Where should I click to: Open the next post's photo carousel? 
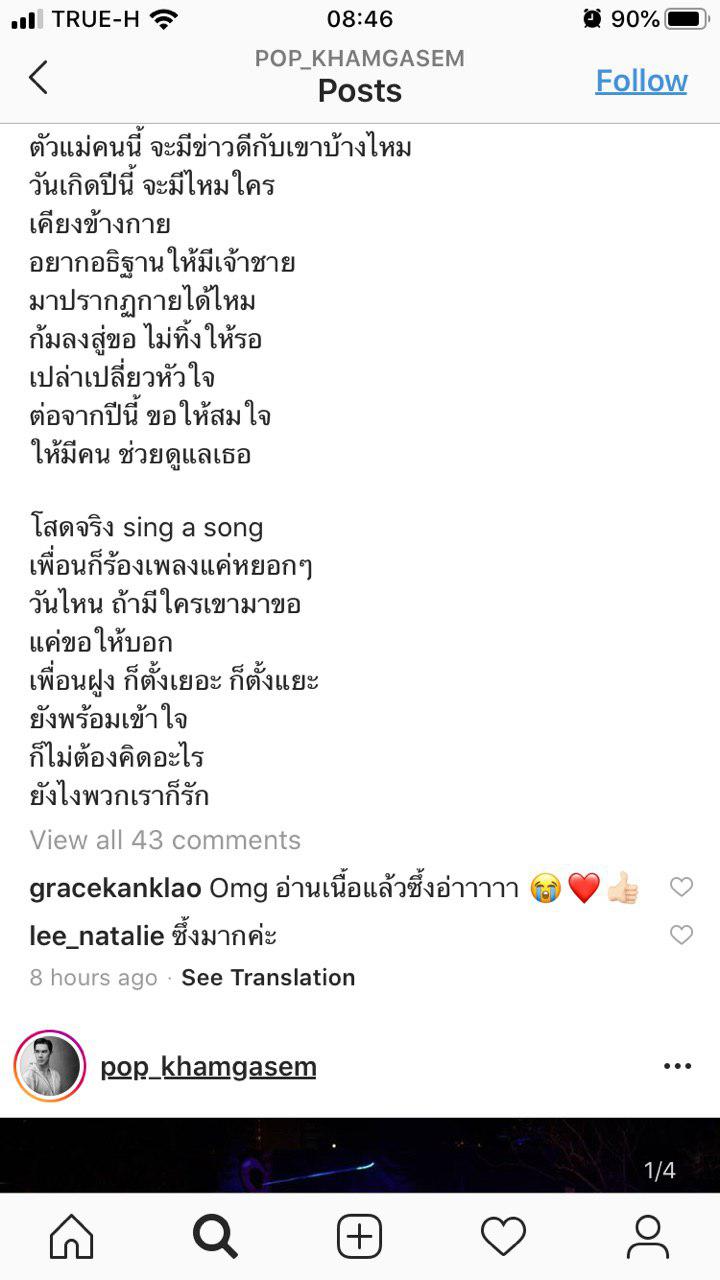pos(360,1155)
